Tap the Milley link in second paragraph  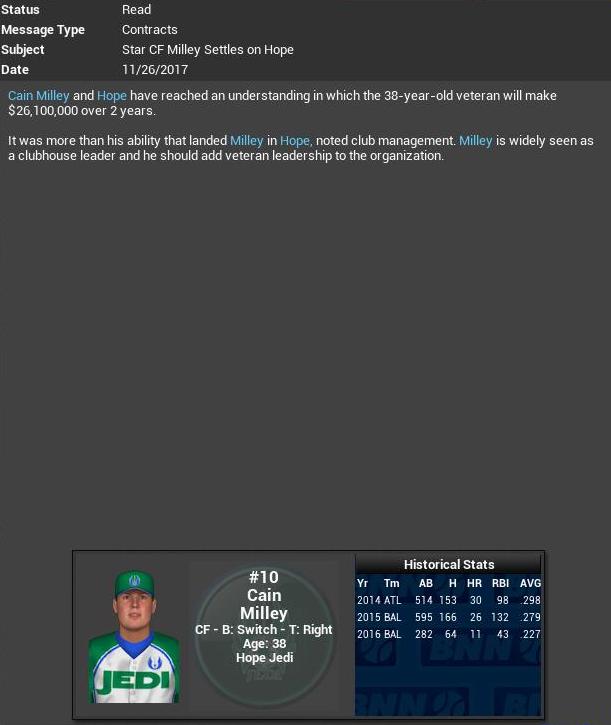tap(246, 141)
